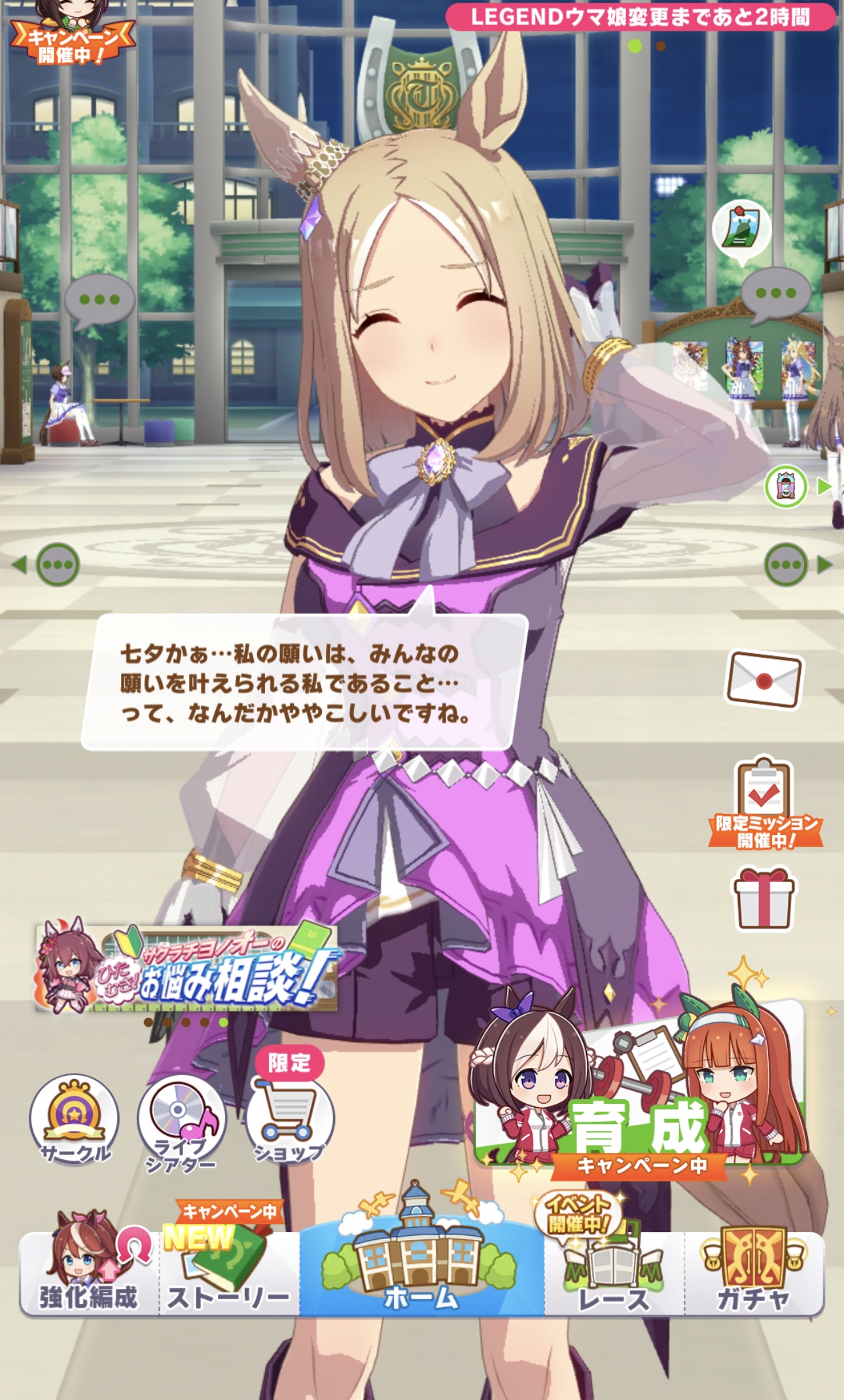Tap the poster icon bubble
Image resolution: width=844 pixels, height=1400 pixels.
pyautogui.click(x=741, y=230)
